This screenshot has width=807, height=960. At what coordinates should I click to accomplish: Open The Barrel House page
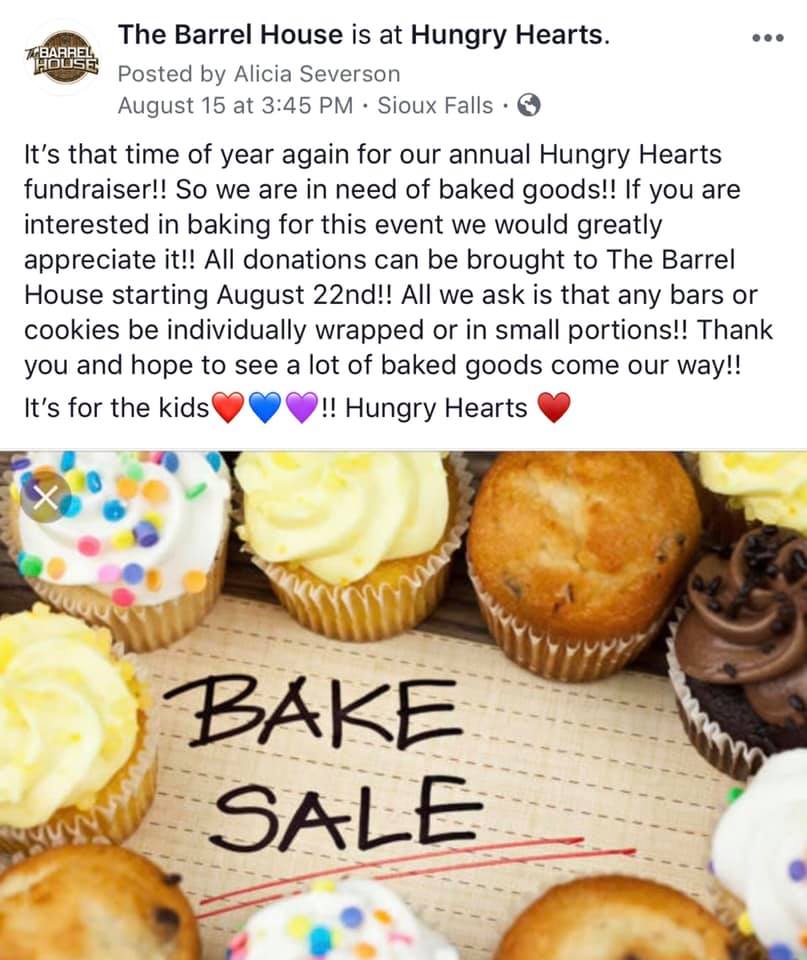tap(230, 35)
